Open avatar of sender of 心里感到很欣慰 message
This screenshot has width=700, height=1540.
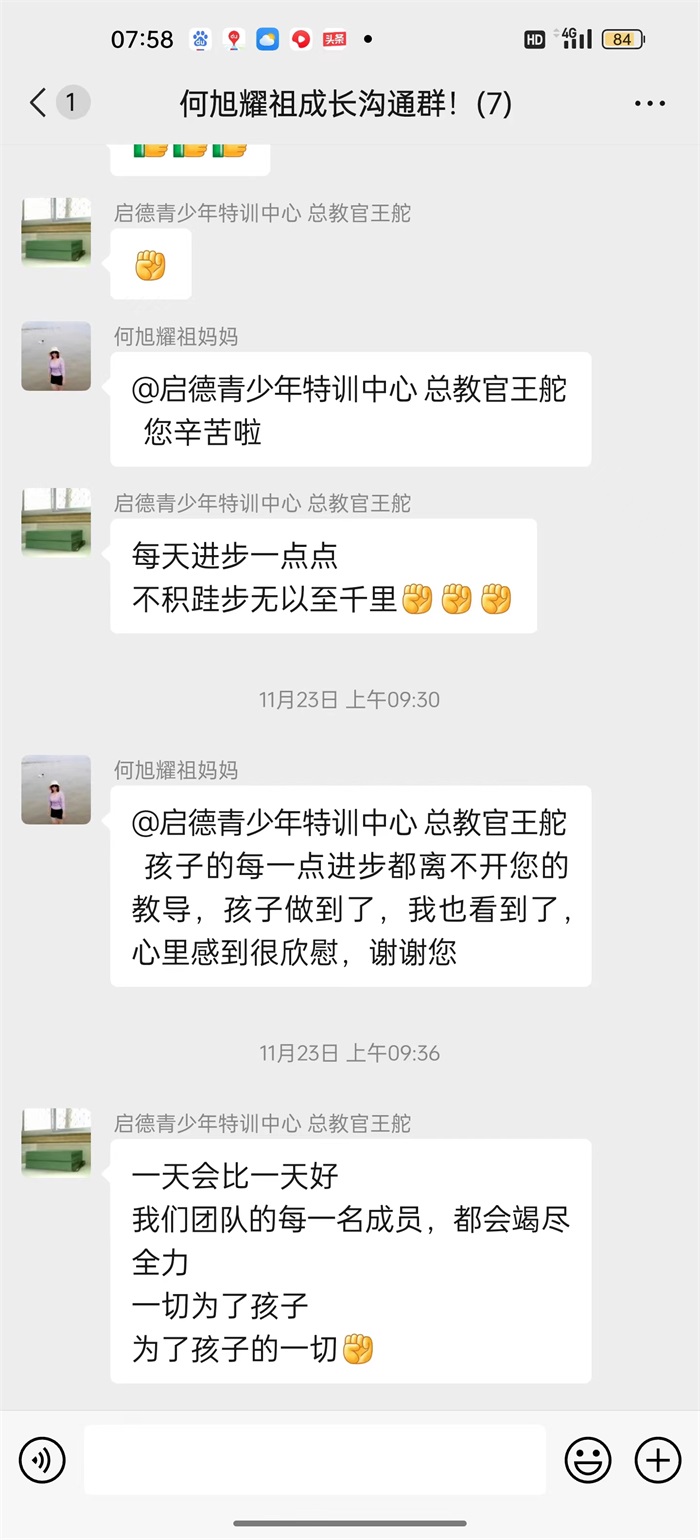coord(57,790)
